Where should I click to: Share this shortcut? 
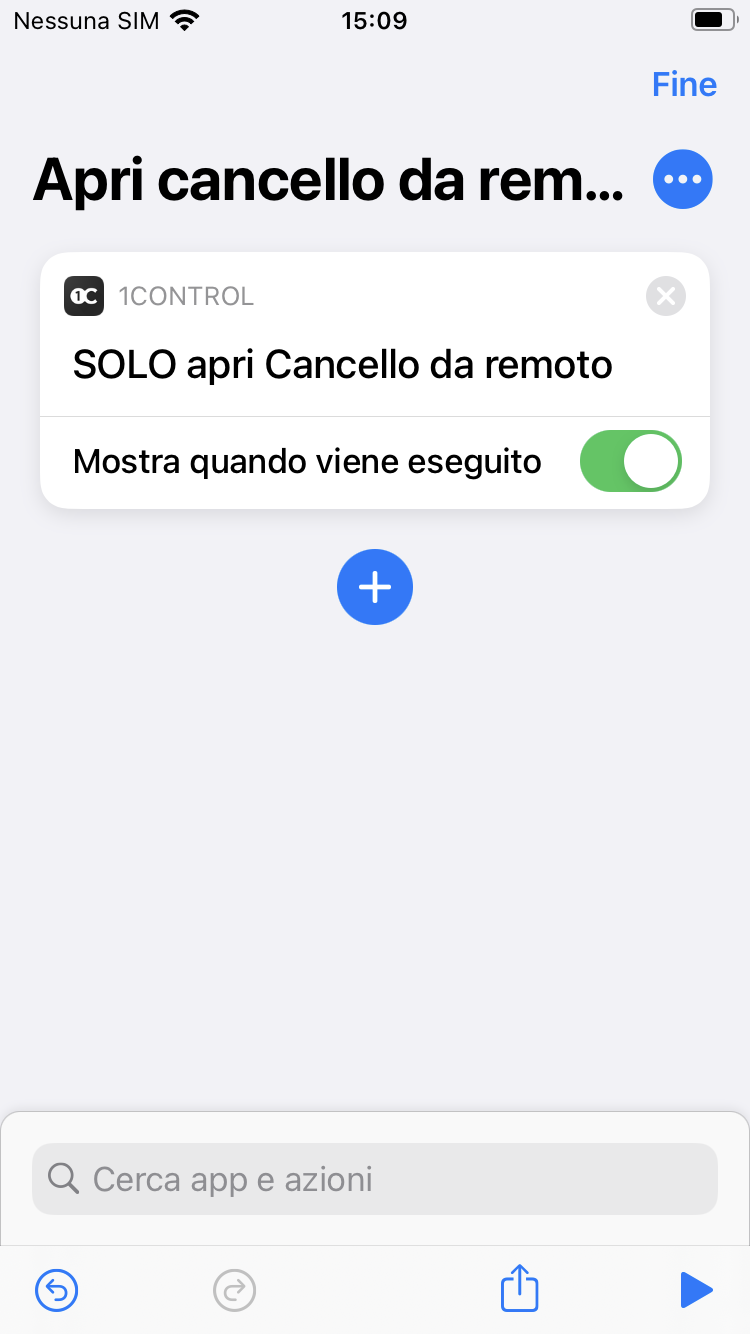point(519,1288)
